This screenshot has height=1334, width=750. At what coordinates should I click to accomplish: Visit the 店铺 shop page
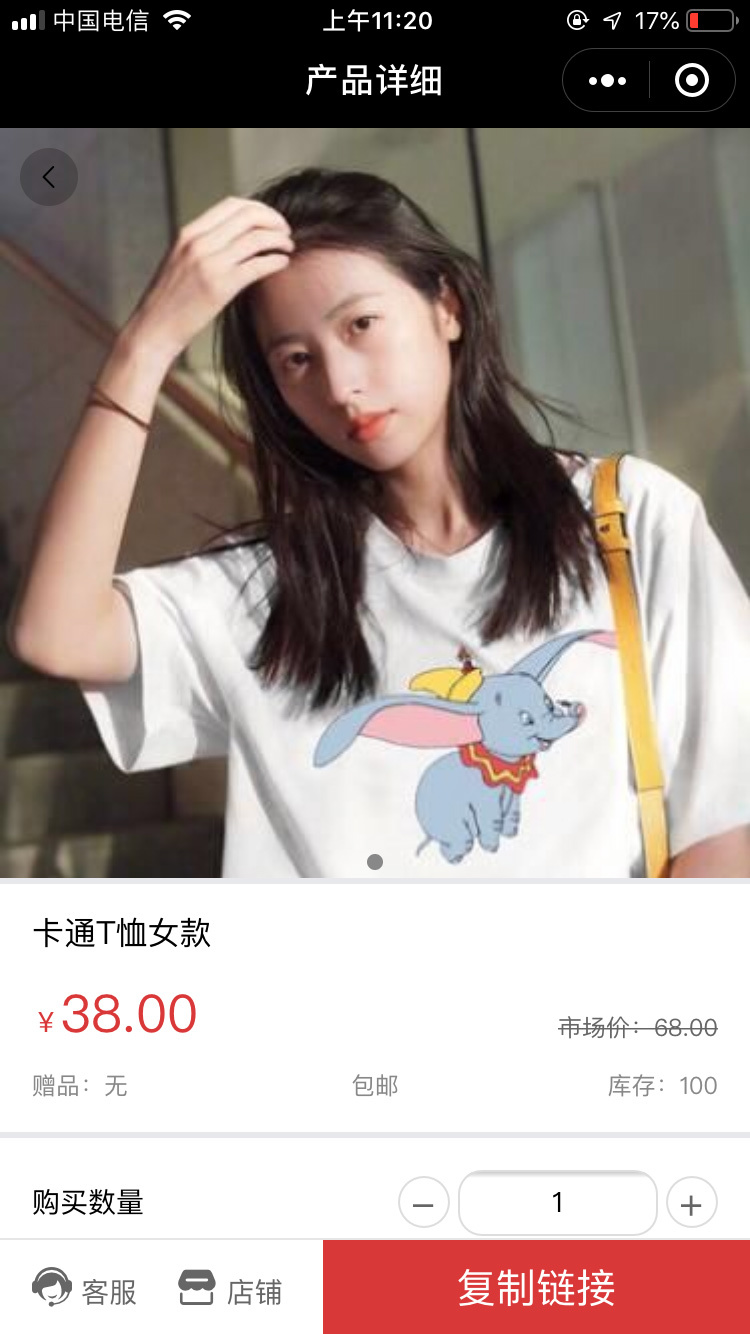pos(230,1289)
